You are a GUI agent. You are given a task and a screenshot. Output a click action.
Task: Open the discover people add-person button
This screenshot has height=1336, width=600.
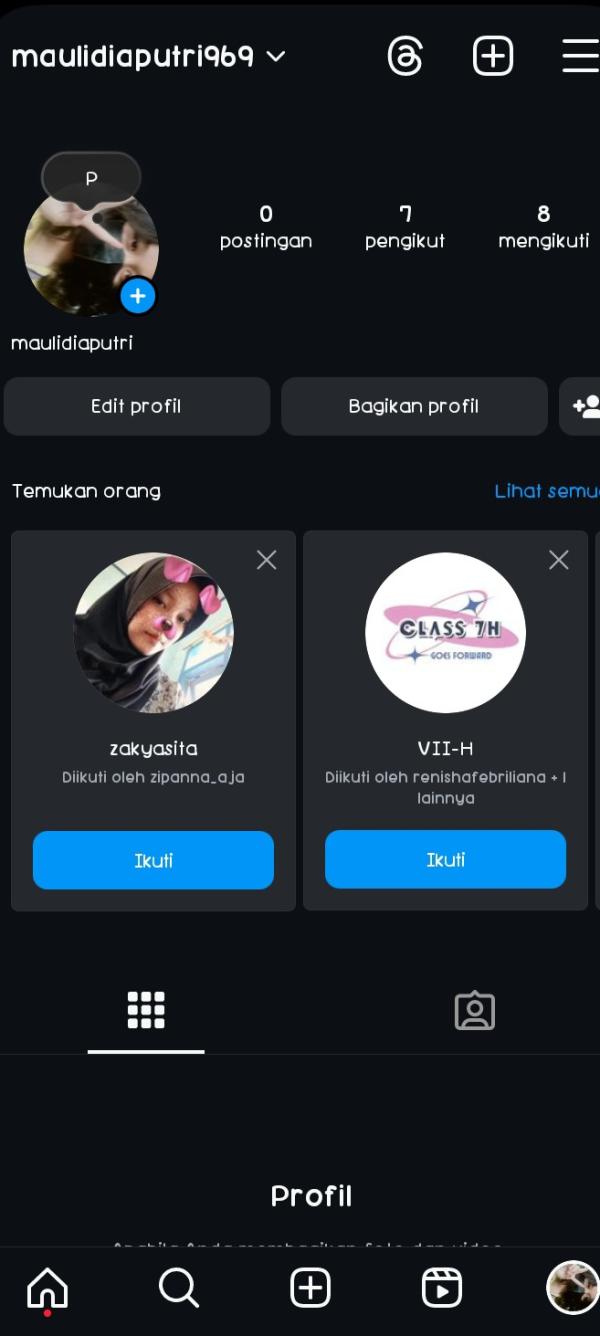click(x=583, y=406)
